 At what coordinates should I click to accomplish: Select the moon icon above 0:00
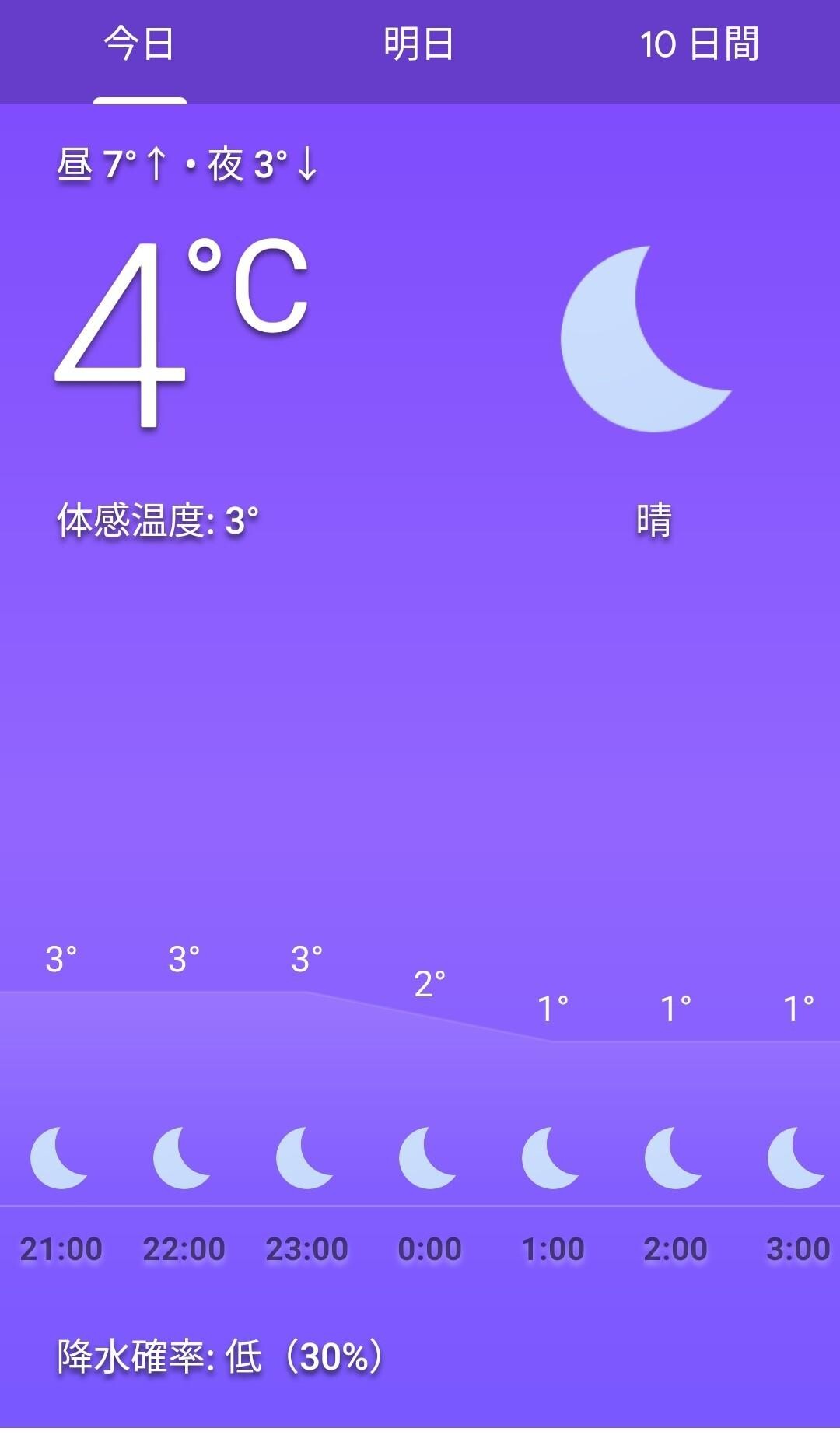428,1159
